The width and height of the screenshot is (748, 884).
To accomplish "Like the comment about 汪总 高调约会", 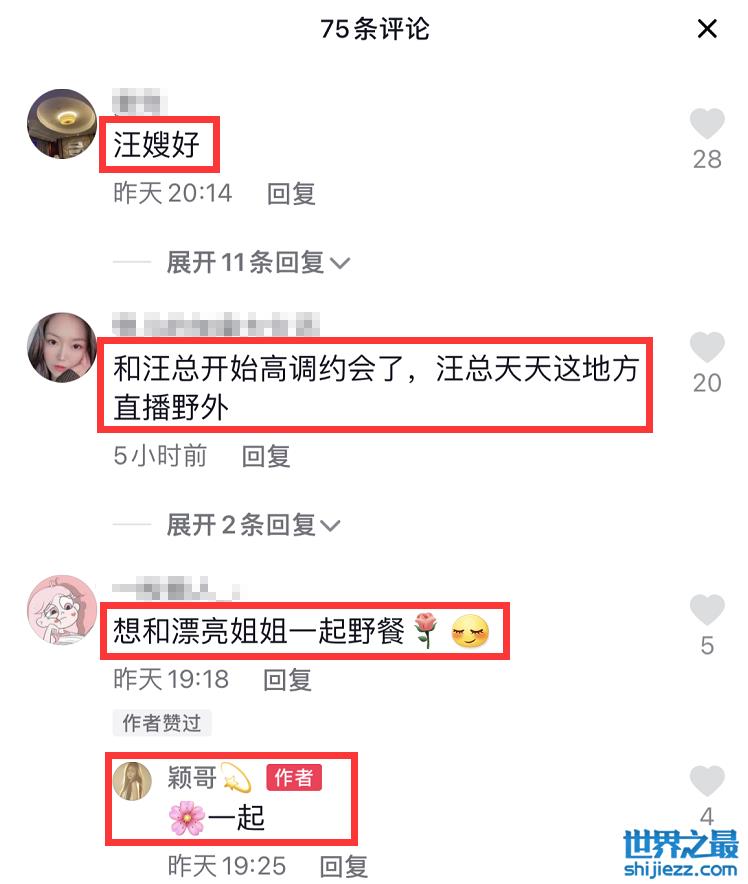I will (x=707, y=349).
